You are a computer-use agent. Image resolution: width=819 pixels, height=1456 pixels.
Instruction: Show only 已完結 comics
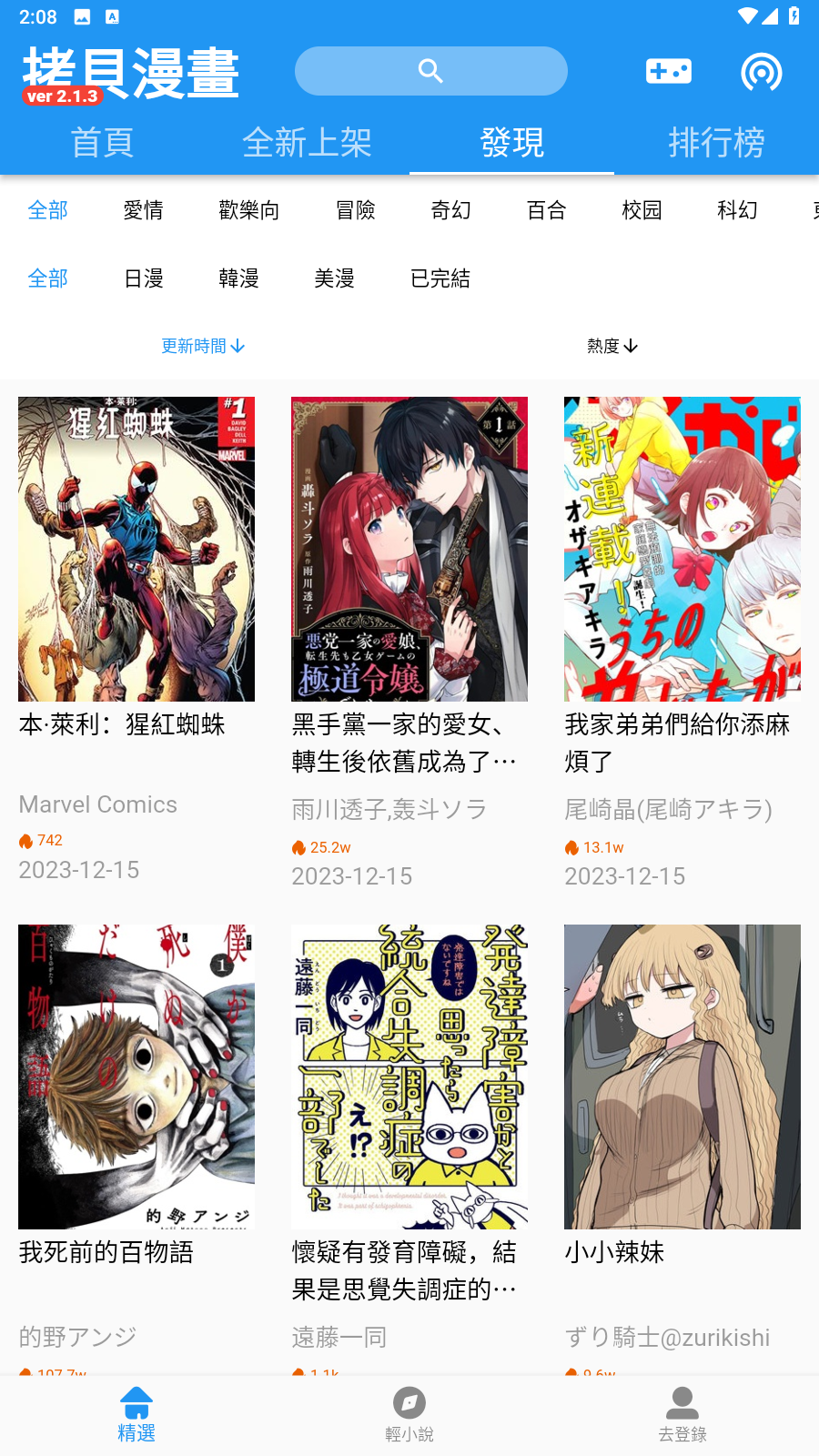pos(440,278)
